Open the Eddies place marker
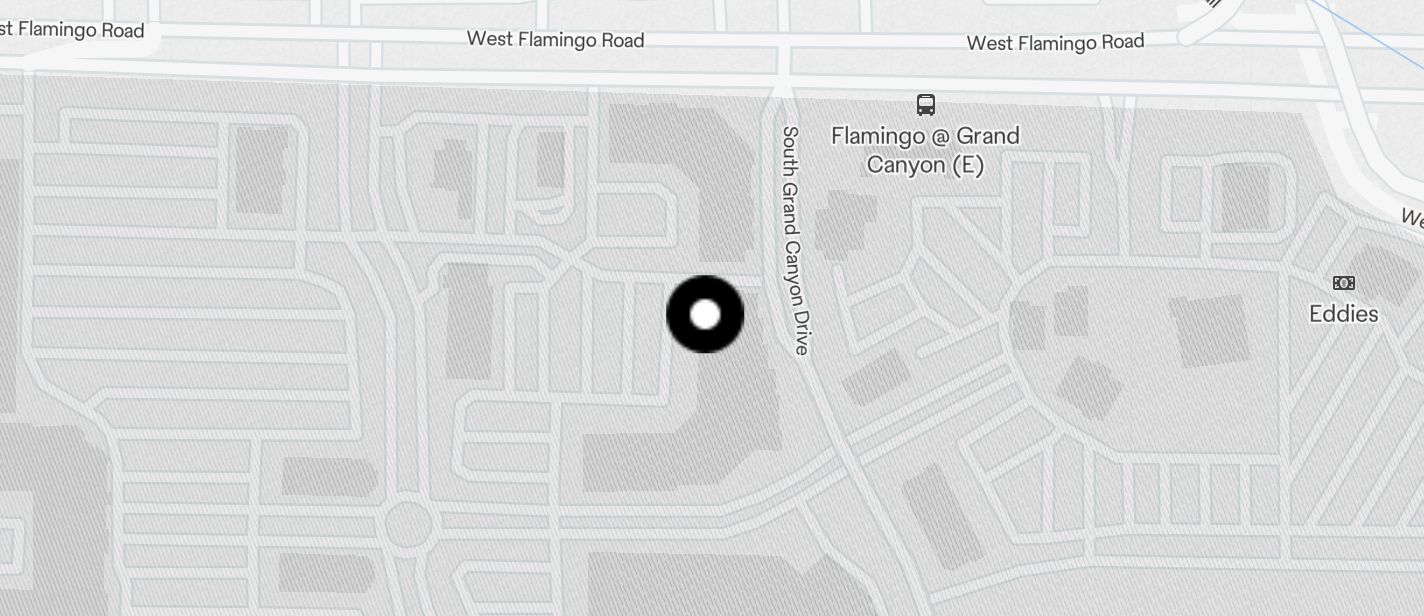Screen dimensions: 1424x616 pyautogui.click(x=1344, y=284)
